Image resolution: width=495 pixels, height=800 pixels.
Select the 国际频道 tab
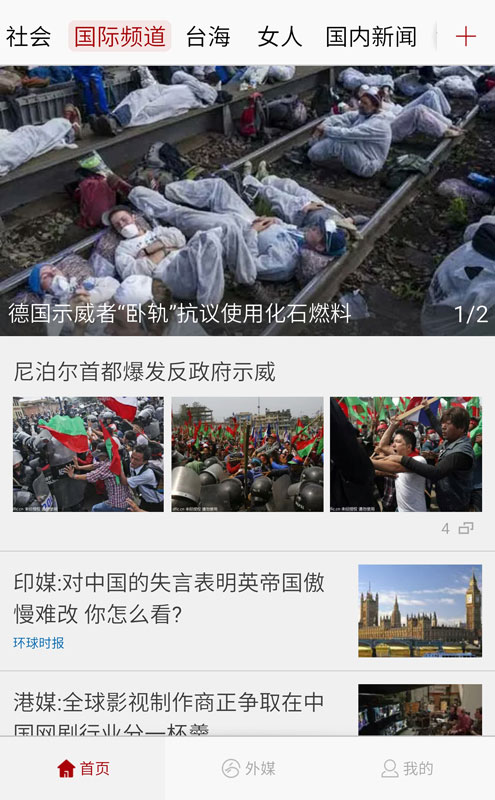click(x=119, y=37)
